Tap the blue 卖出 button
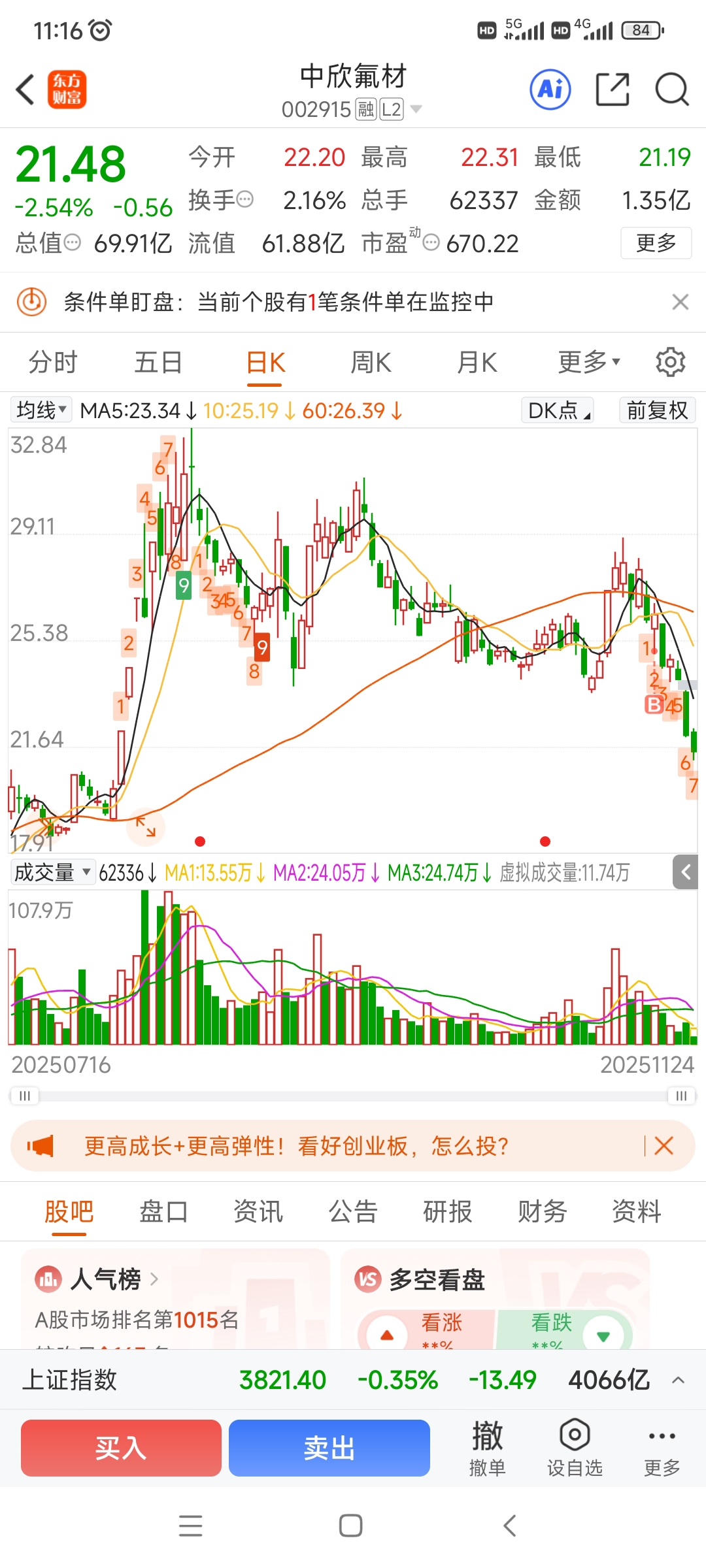706x1568 pixels. tap(329, 1448)
